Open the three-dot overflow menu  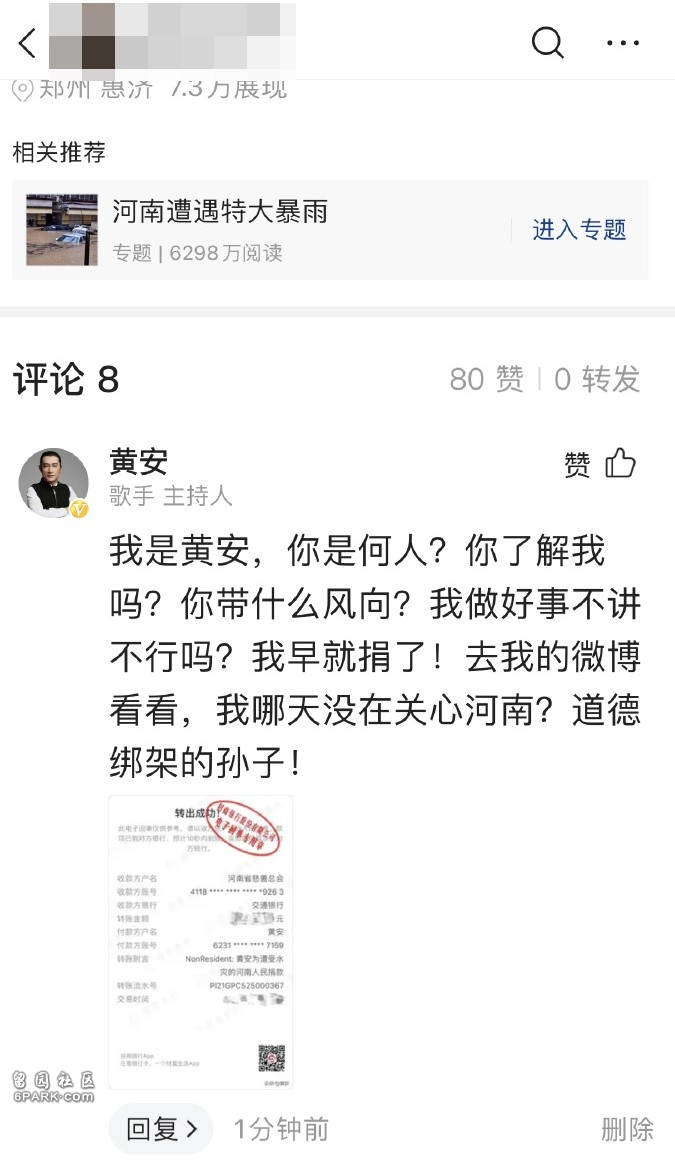[x=623, y=43]
